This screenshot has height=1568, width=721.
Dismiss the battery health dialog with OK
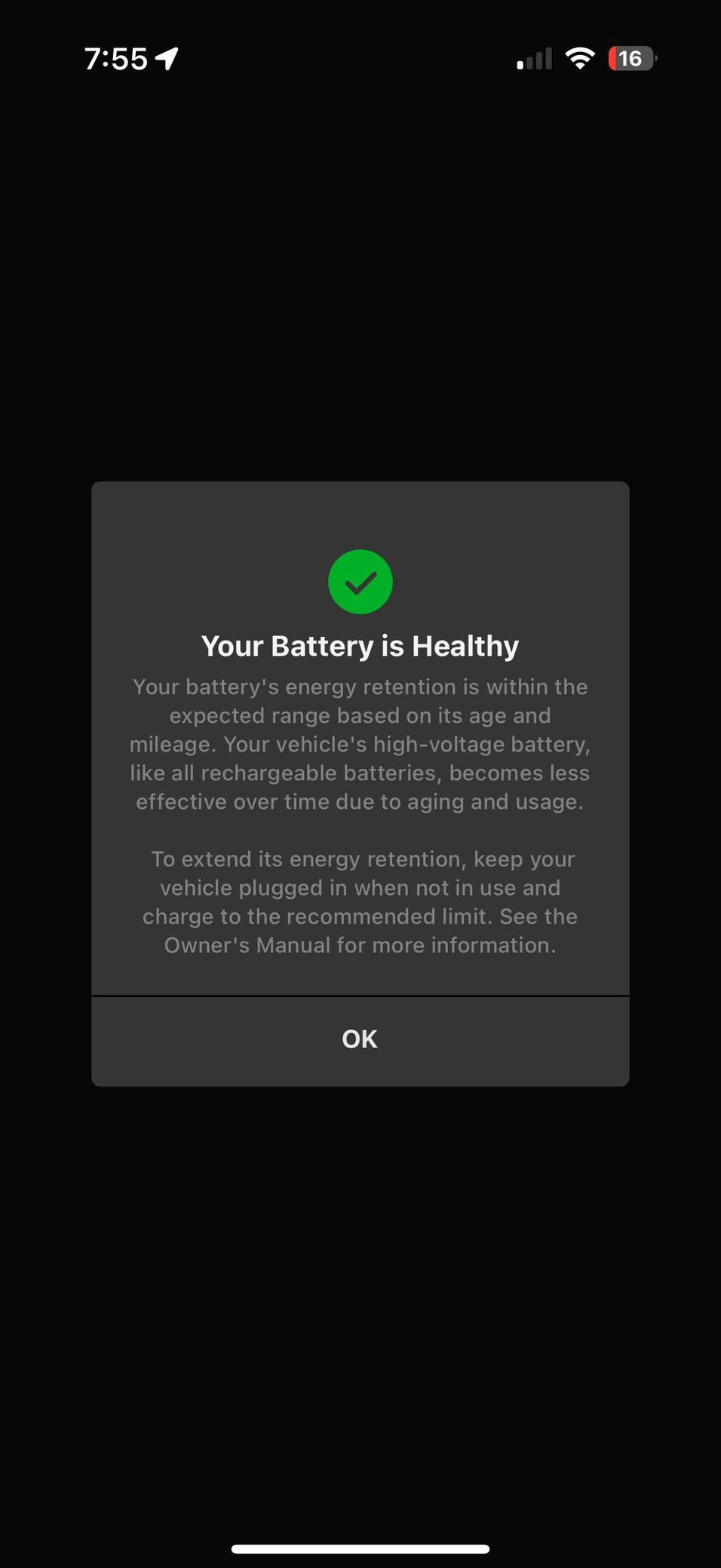click(360, 1040)
